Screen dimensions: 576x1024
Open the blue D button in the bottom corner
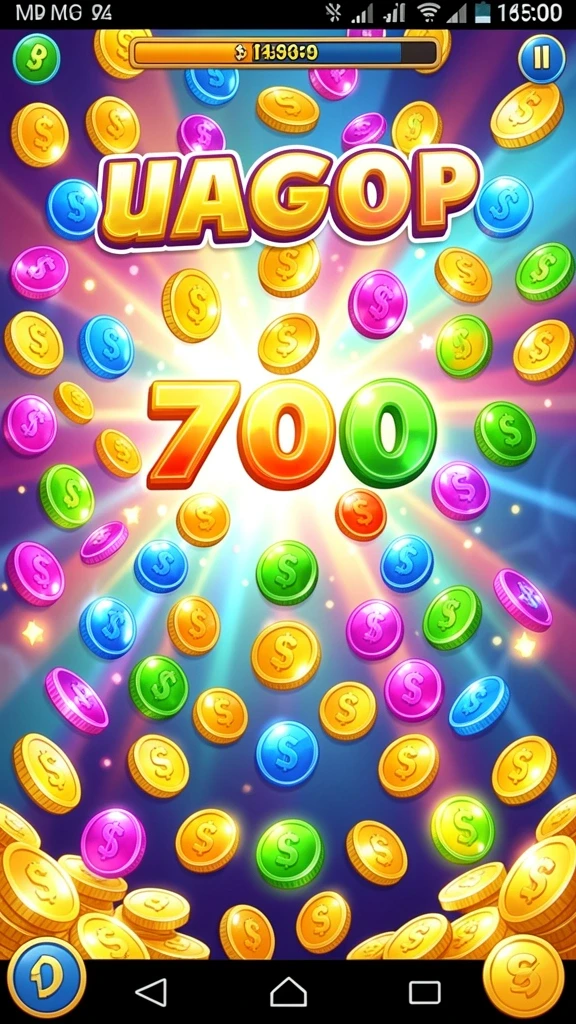point(46,979)
